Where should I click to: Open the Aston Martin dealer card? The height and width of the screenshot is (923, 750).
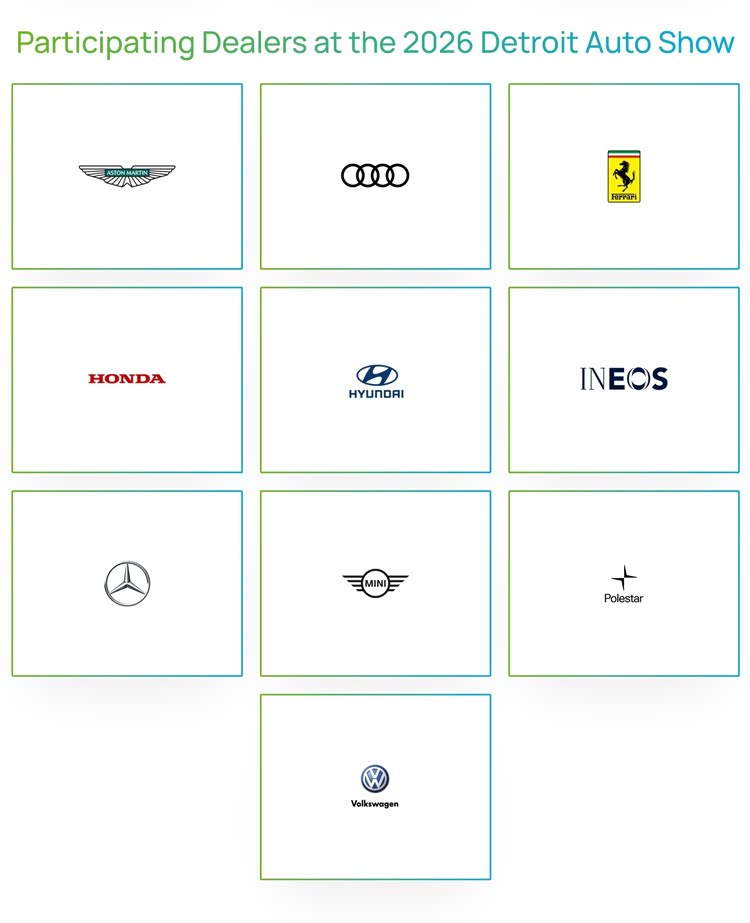tap(127, 176)
